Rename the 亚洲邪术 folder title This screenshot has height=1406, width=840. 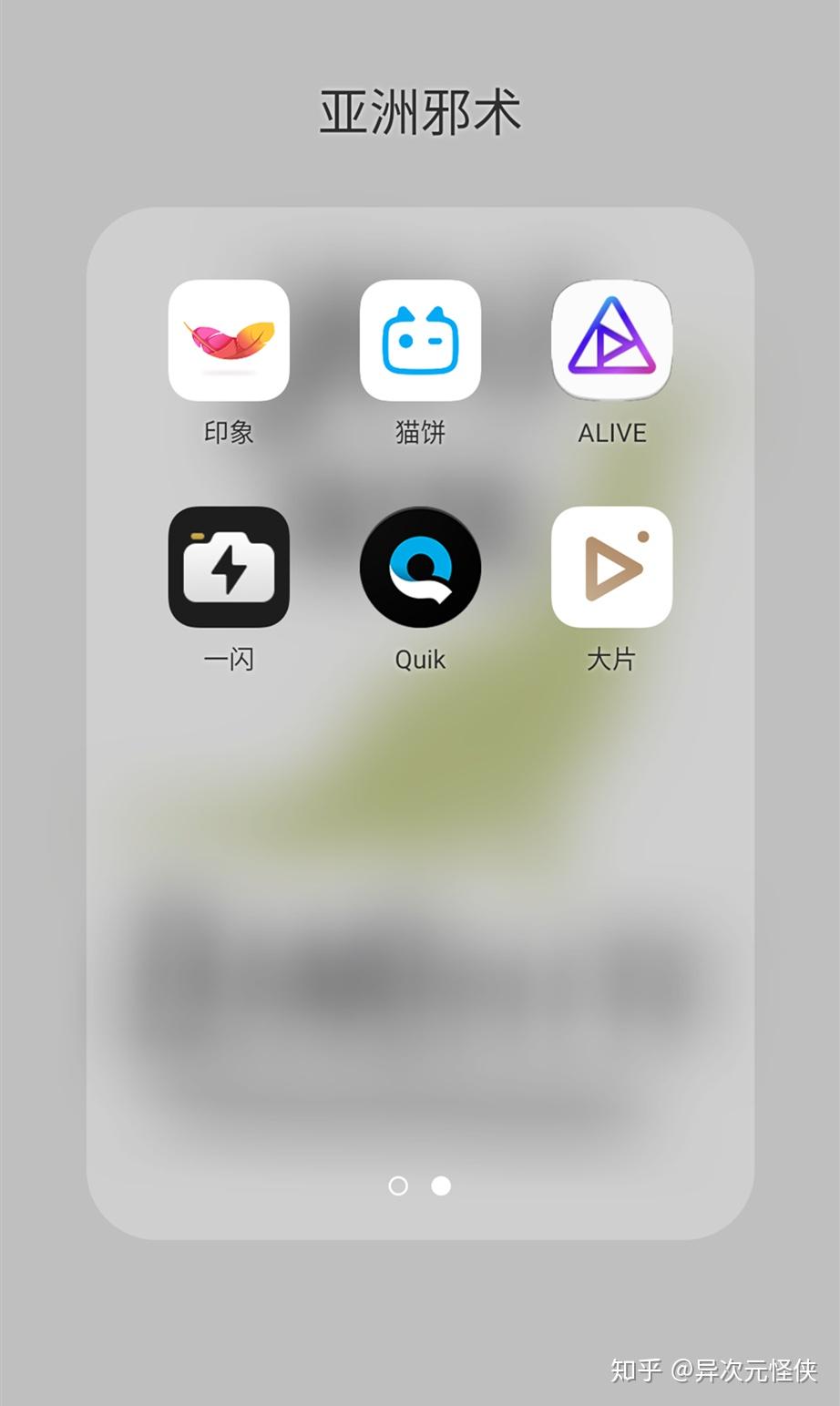coord(420,112)
